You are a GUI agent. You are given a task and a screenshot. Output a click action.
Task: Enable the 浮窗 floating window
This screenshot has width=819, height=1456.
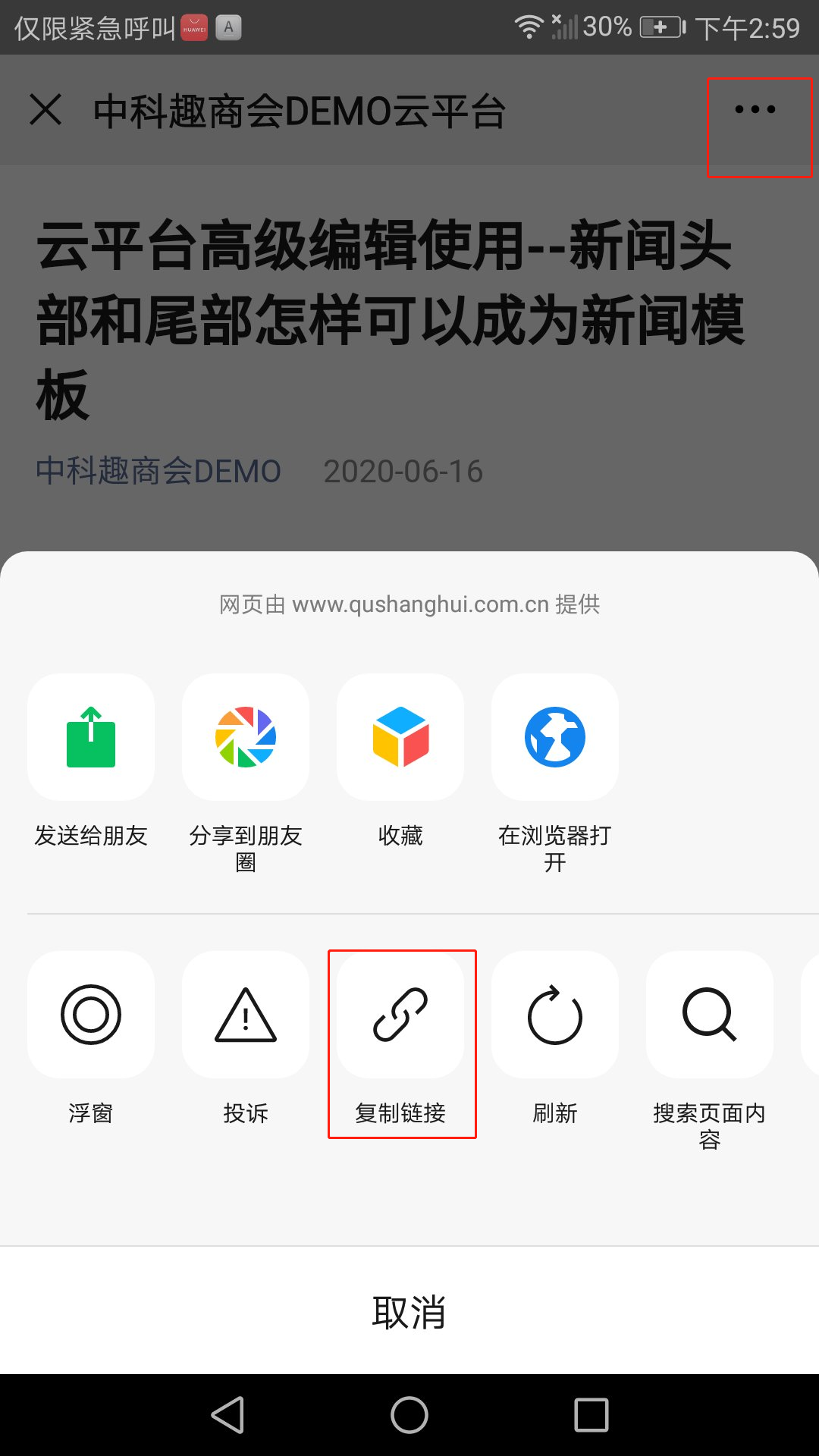(91, 1015)
